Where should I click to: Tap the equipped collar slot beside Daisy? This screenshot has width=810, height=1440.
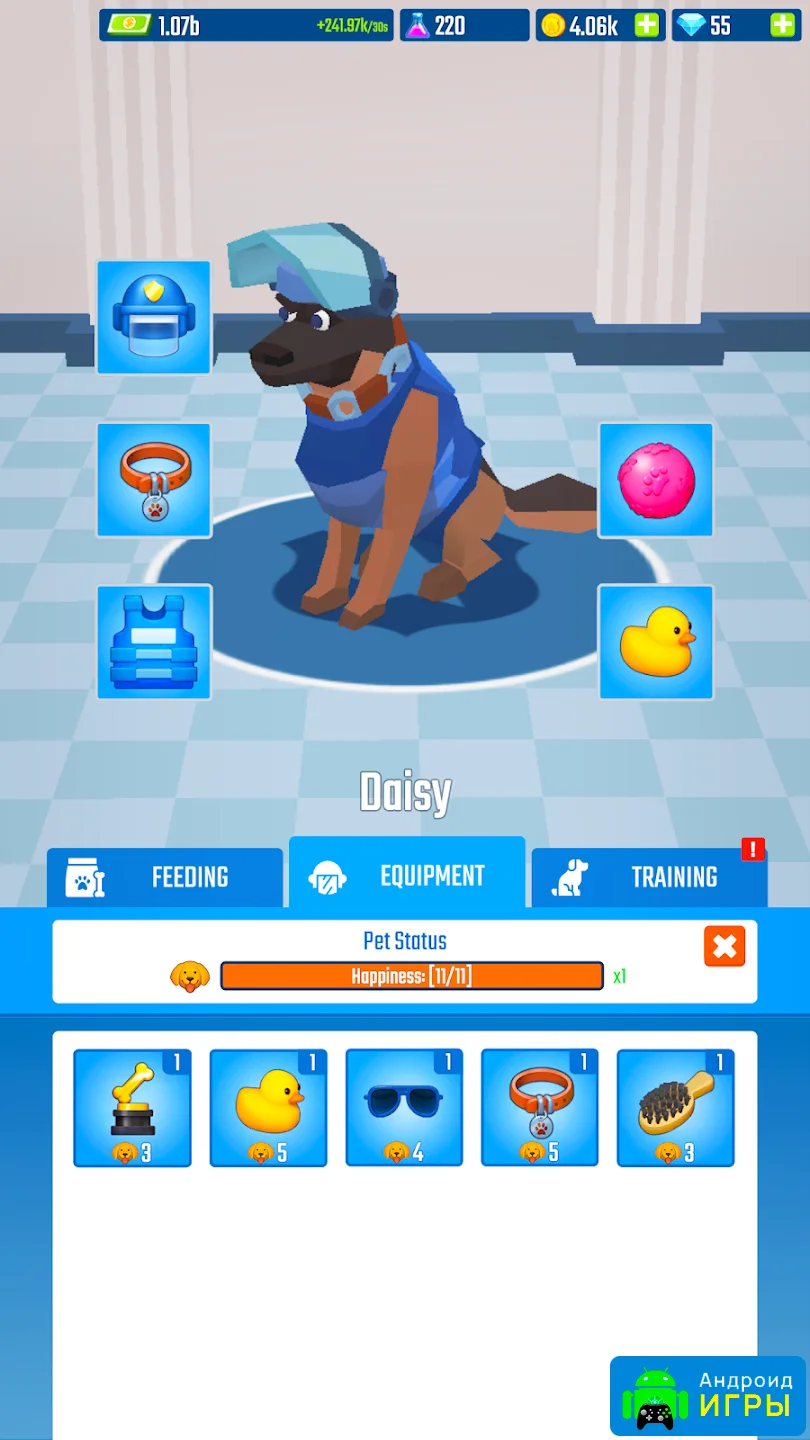click(154, 480)
